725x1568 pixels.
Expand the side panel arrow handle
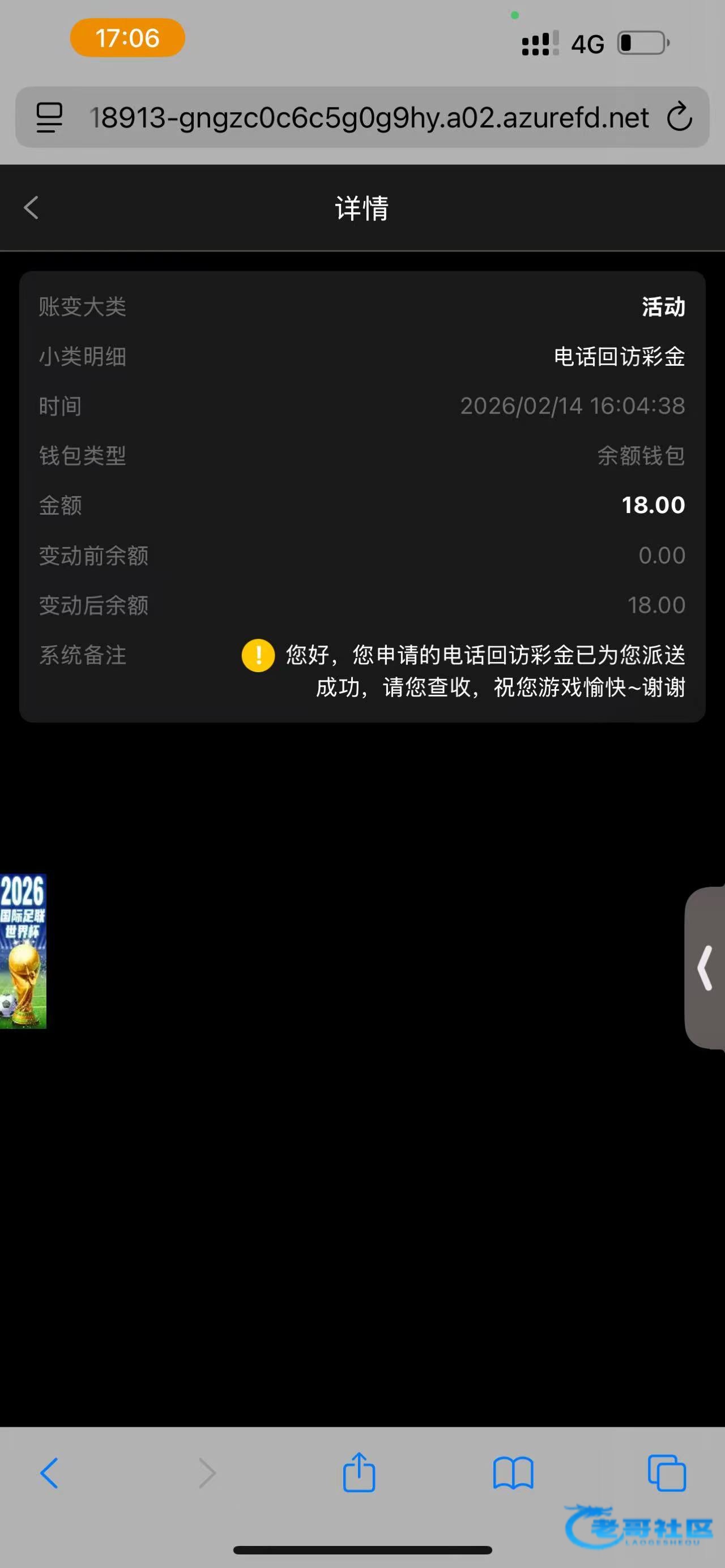click(706, 967)
